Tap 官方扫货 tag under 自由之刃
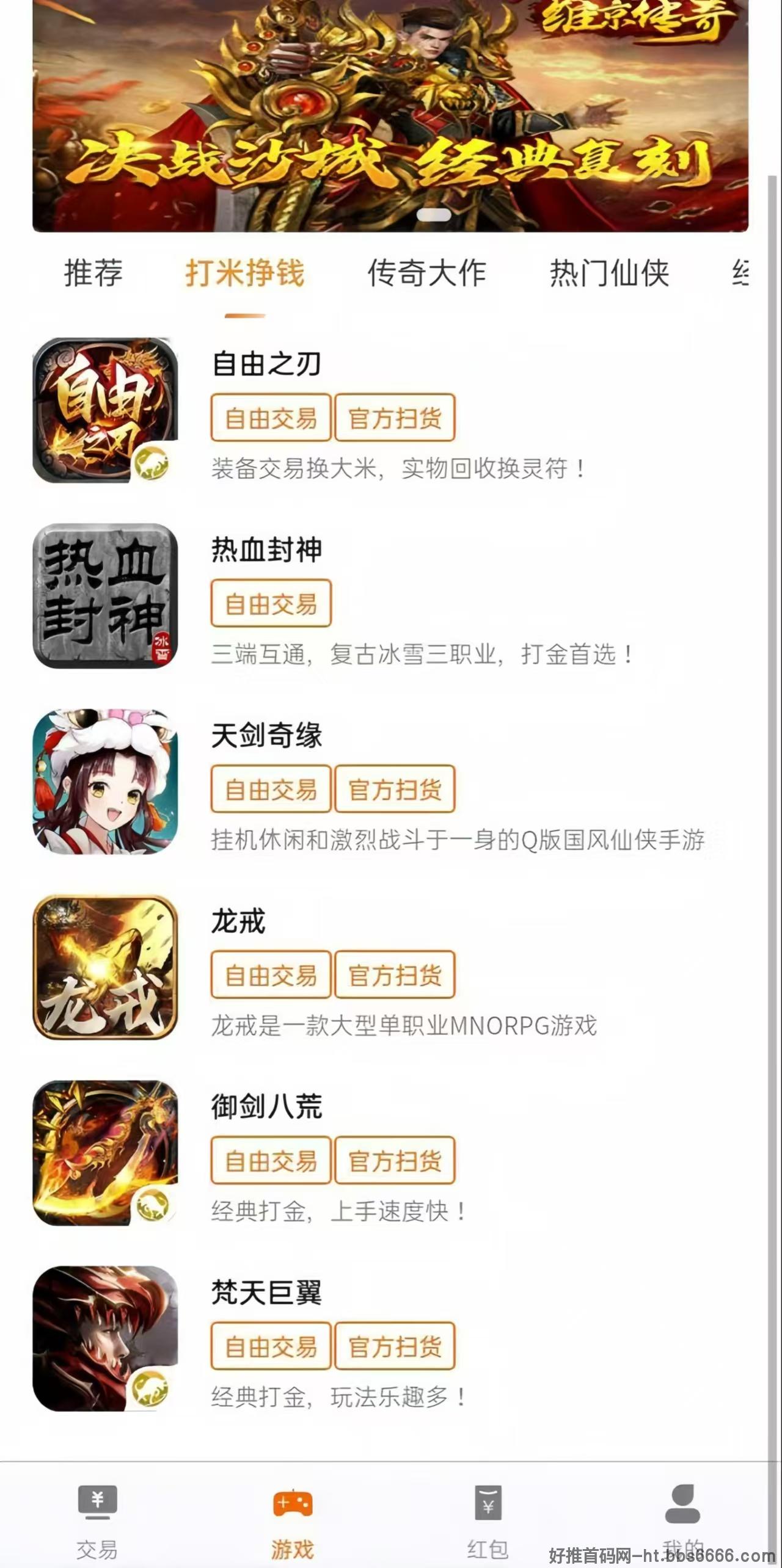This screenshot has height=1568, width=782. click(395, 418)
